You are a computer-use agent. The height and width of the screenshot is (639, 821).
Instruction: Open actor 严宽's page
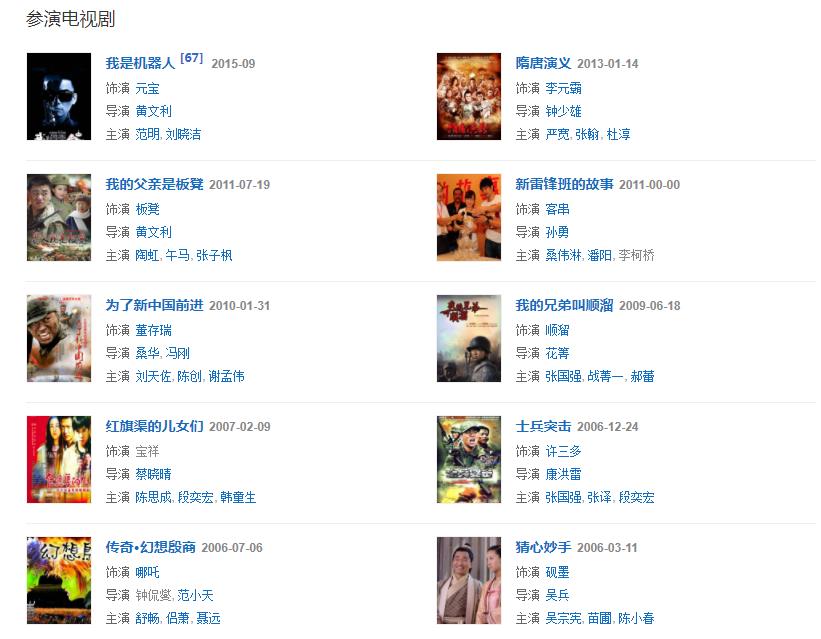click(557, 134)
